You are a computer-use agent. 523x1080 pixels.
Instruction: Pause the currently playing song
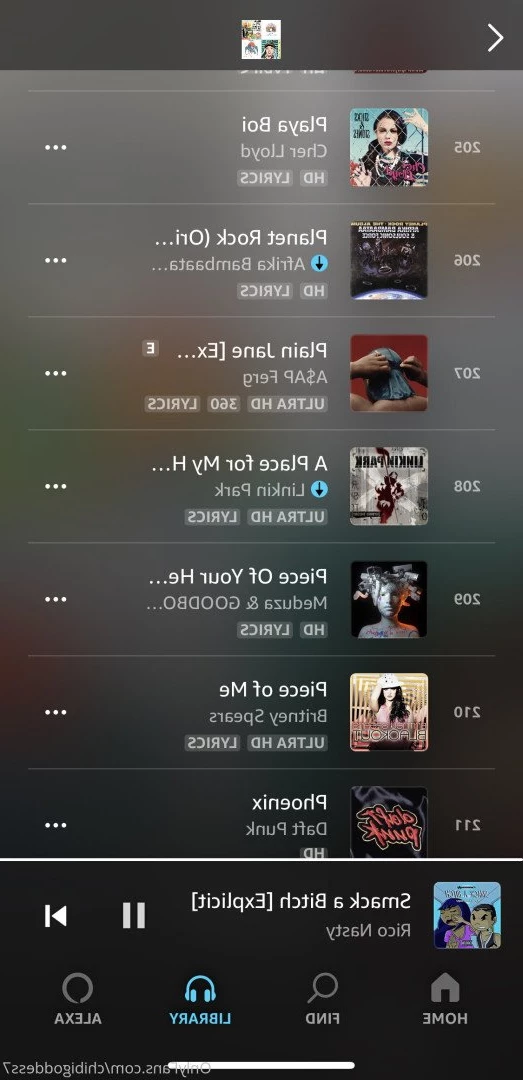(x=134, y=915)
